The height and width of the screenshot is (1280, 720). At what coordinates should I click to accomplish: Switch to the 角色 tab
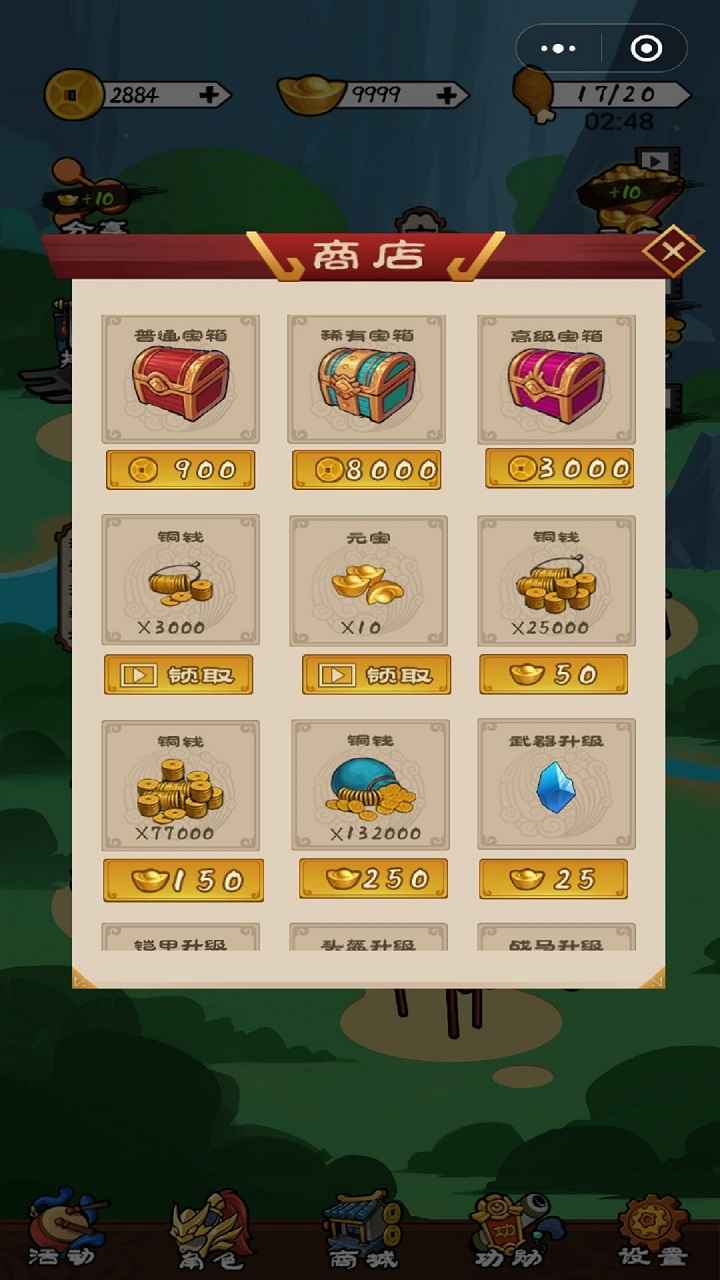tap(208, 1230)
